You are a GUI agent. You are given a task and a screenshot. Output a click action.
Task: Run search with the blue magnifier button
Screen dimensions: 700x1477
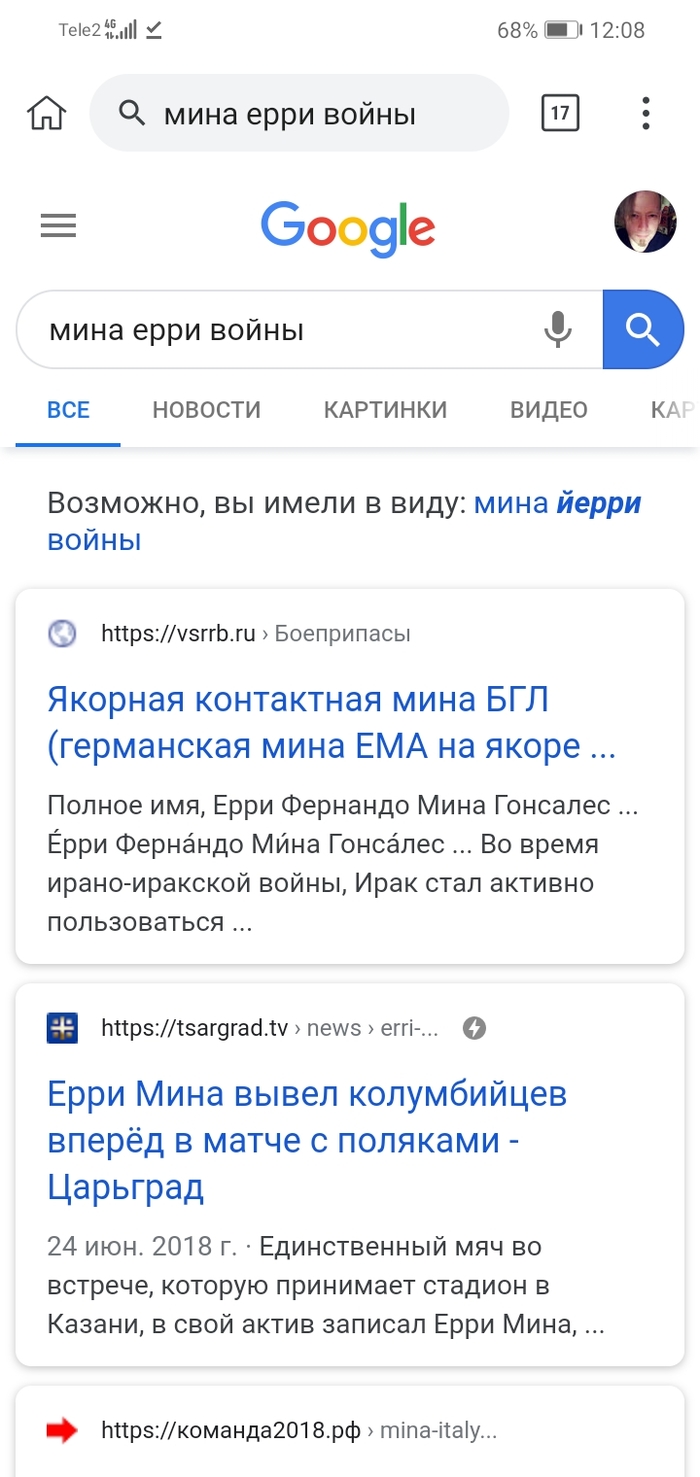(x=643, y=329)
